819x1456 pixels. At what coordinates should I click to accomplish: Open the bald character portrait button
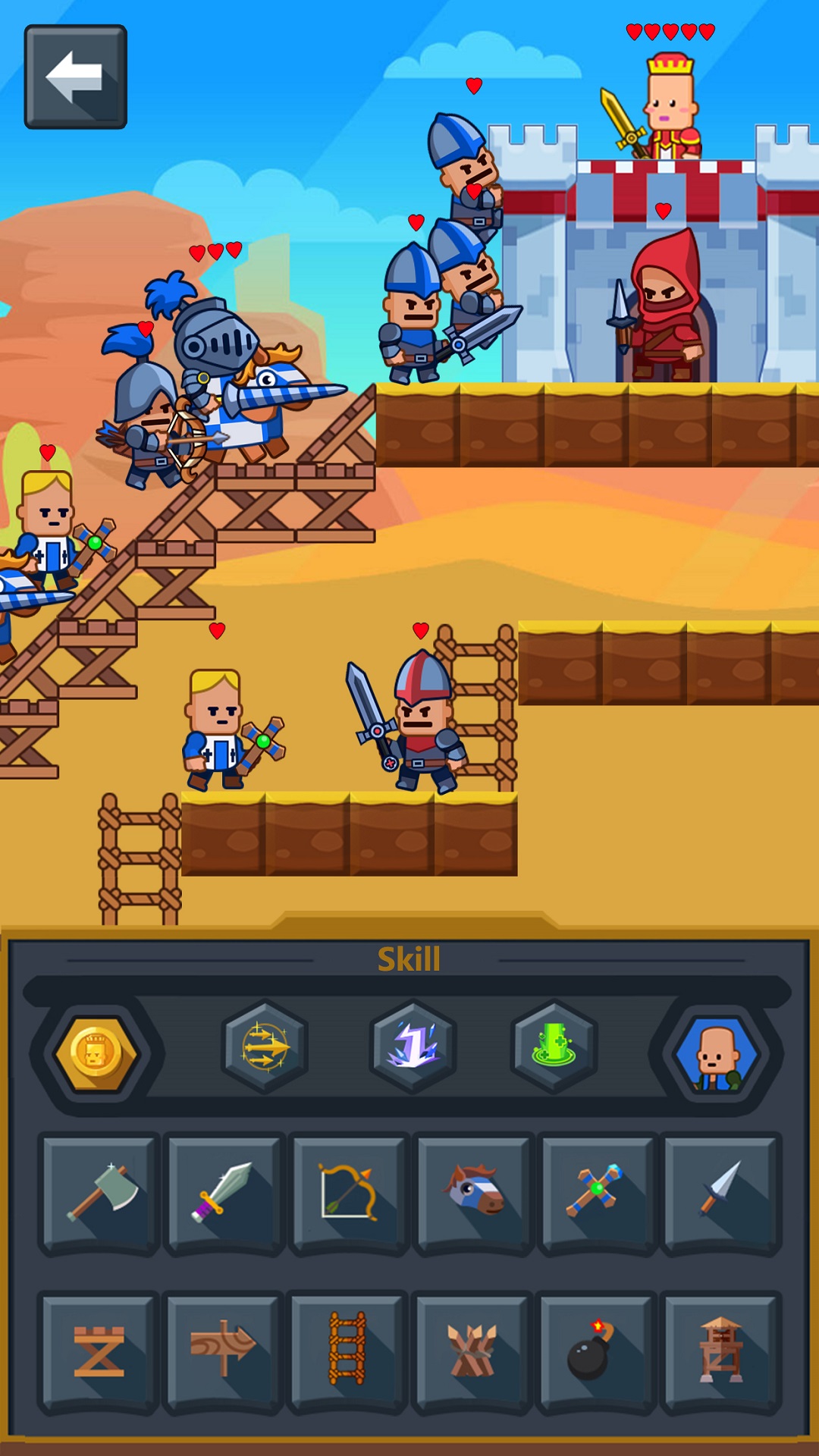(x=717, y=1053)
